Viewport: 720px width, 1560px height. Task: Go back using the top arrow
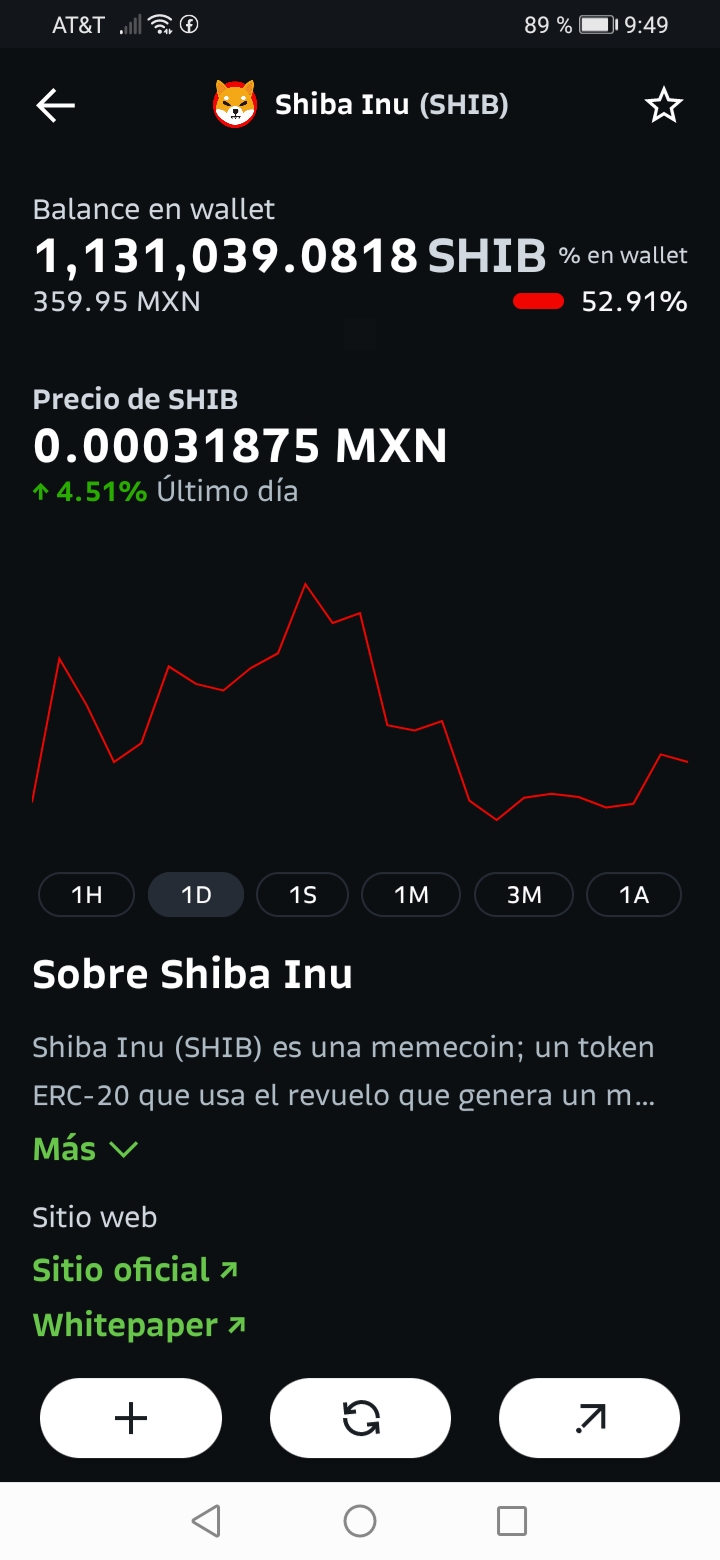click(55, 105)
